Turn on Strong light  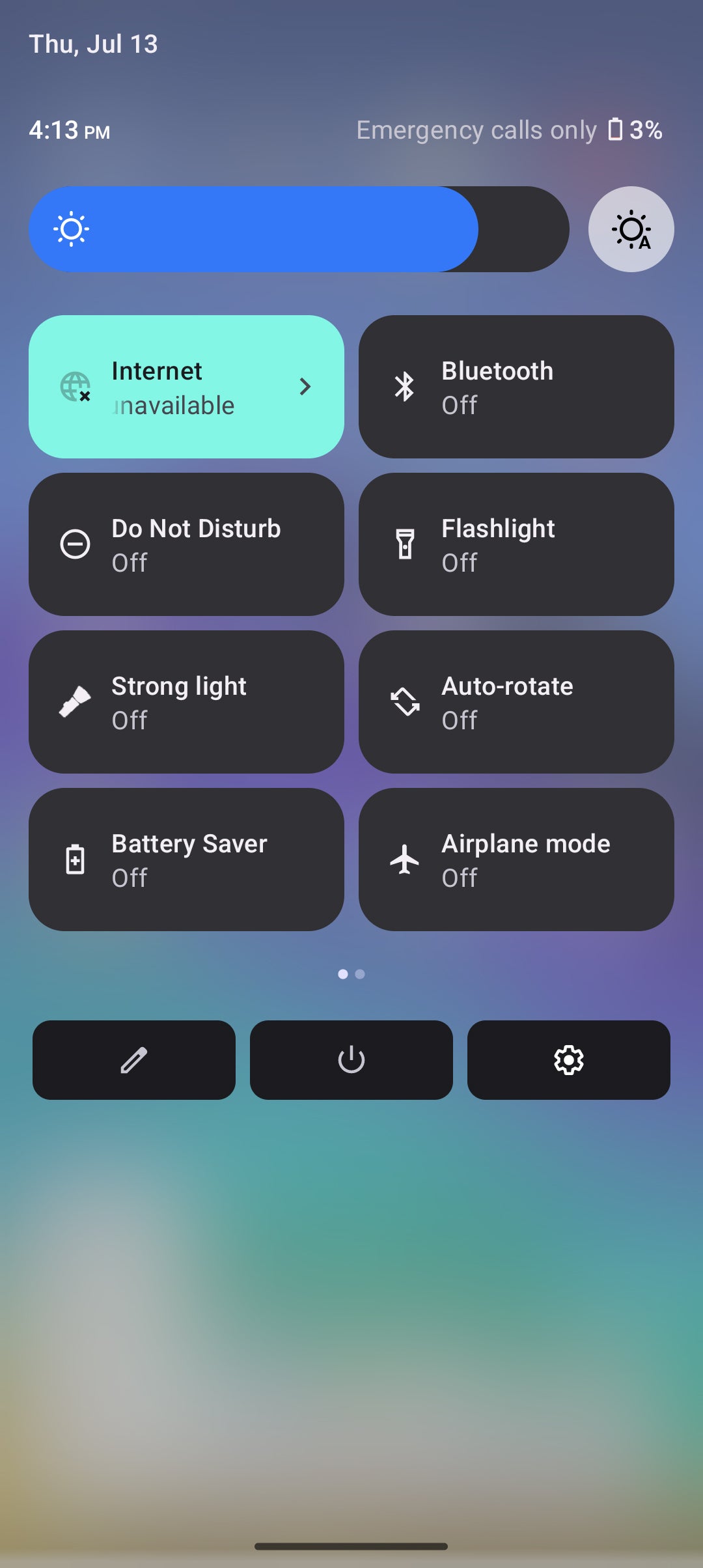(186, 702)
